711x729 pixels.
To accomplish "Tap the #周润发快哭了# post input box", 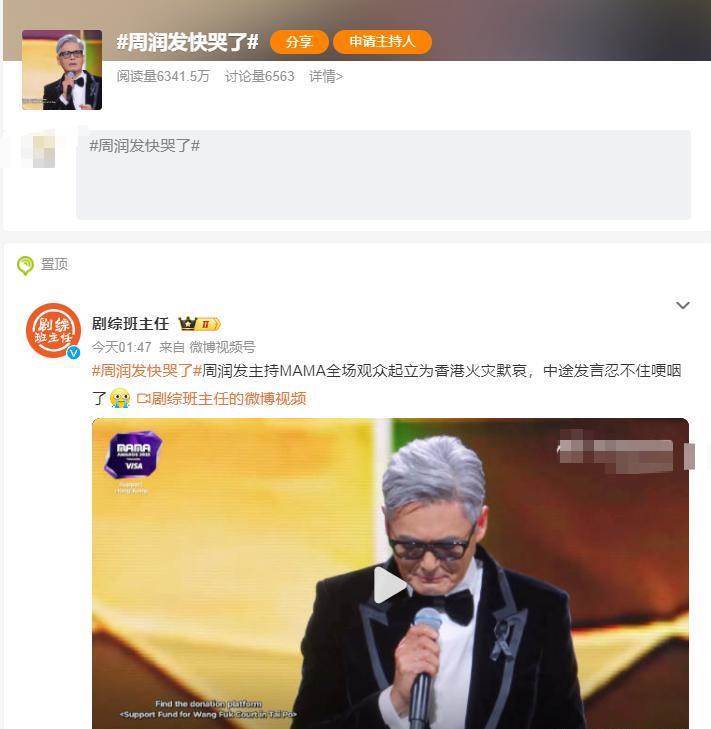I will pos(383,174).
